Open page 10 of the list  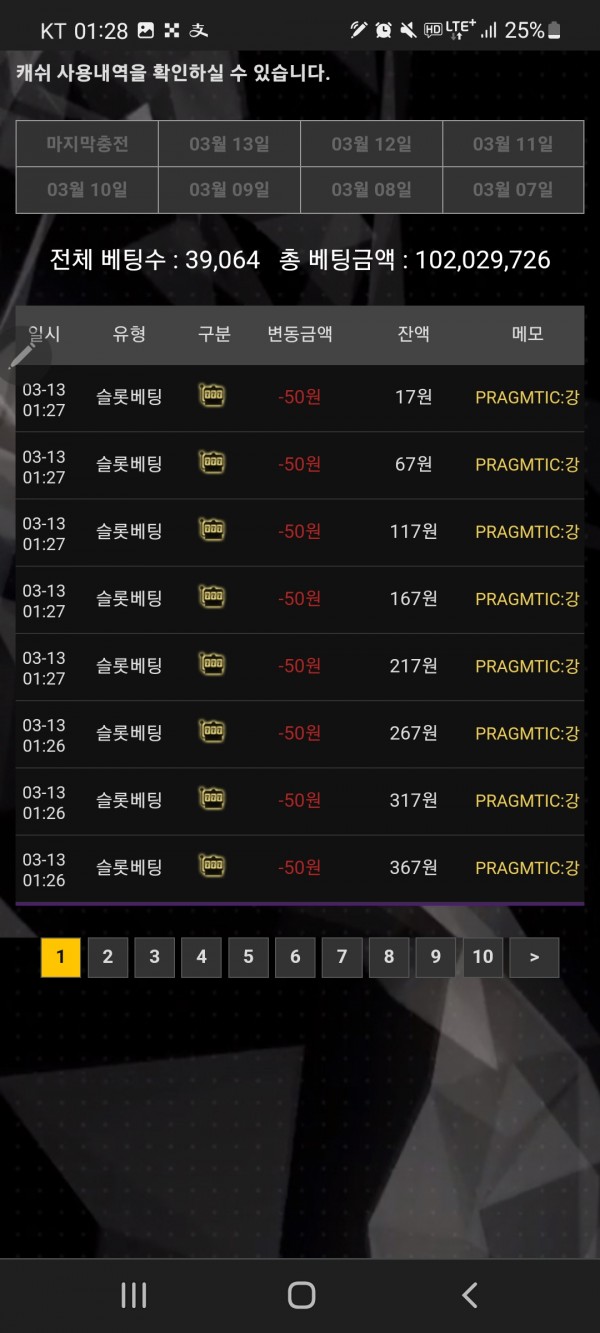click(x=482, y=957)
